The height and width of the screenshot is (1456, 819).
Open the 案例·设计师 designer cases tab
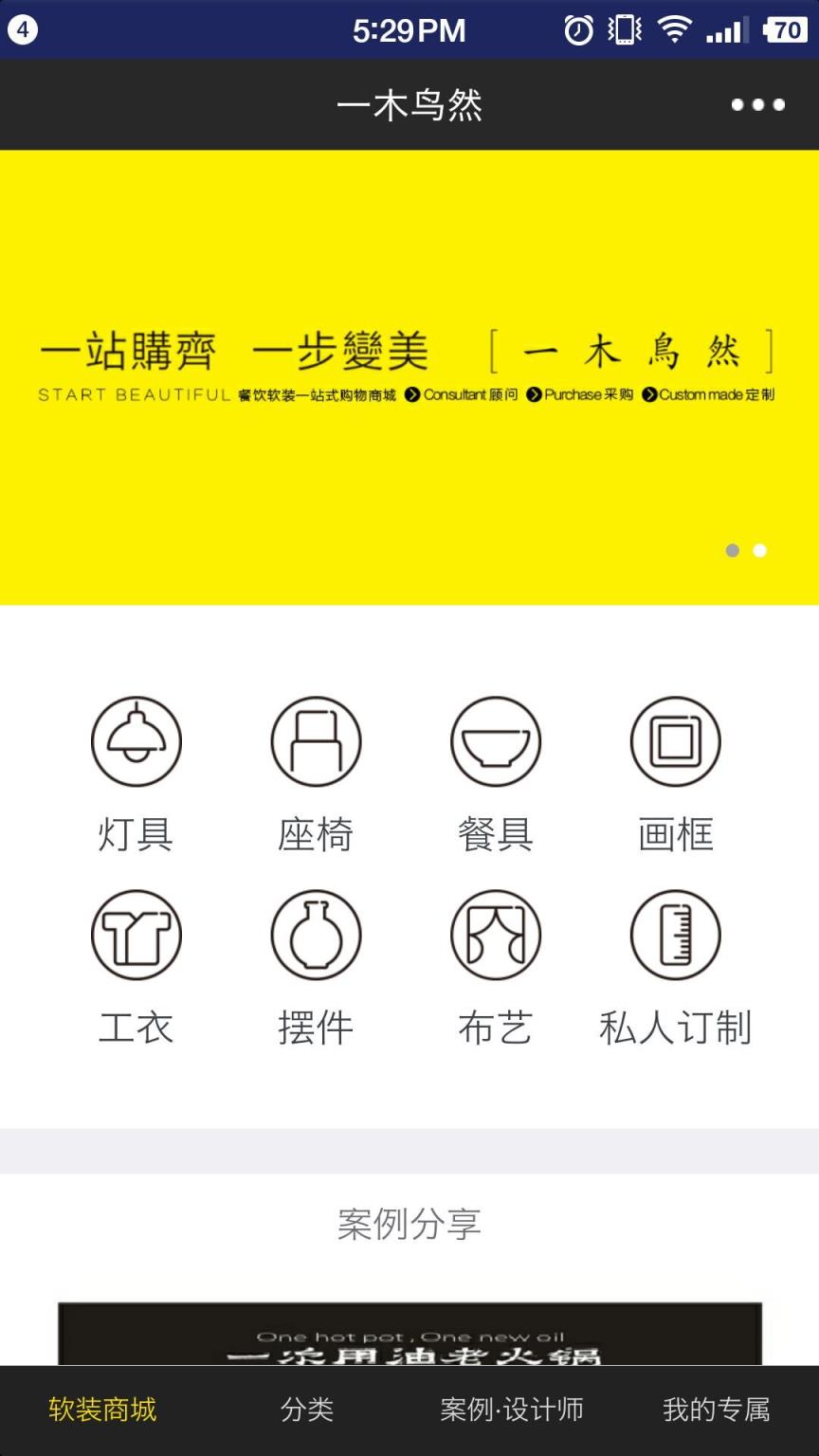click(513, 1410)
